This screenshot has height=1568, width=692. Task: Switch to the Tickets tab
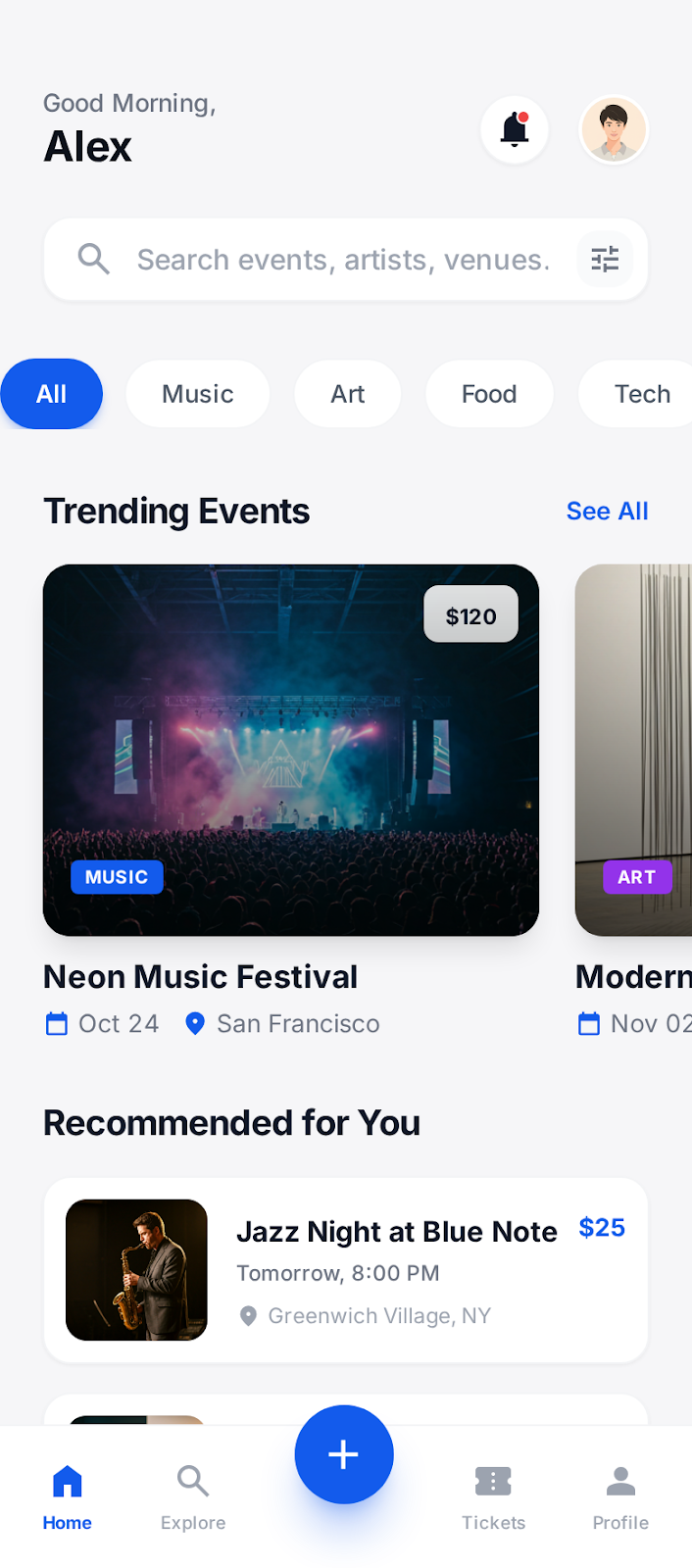(493, 1496)
